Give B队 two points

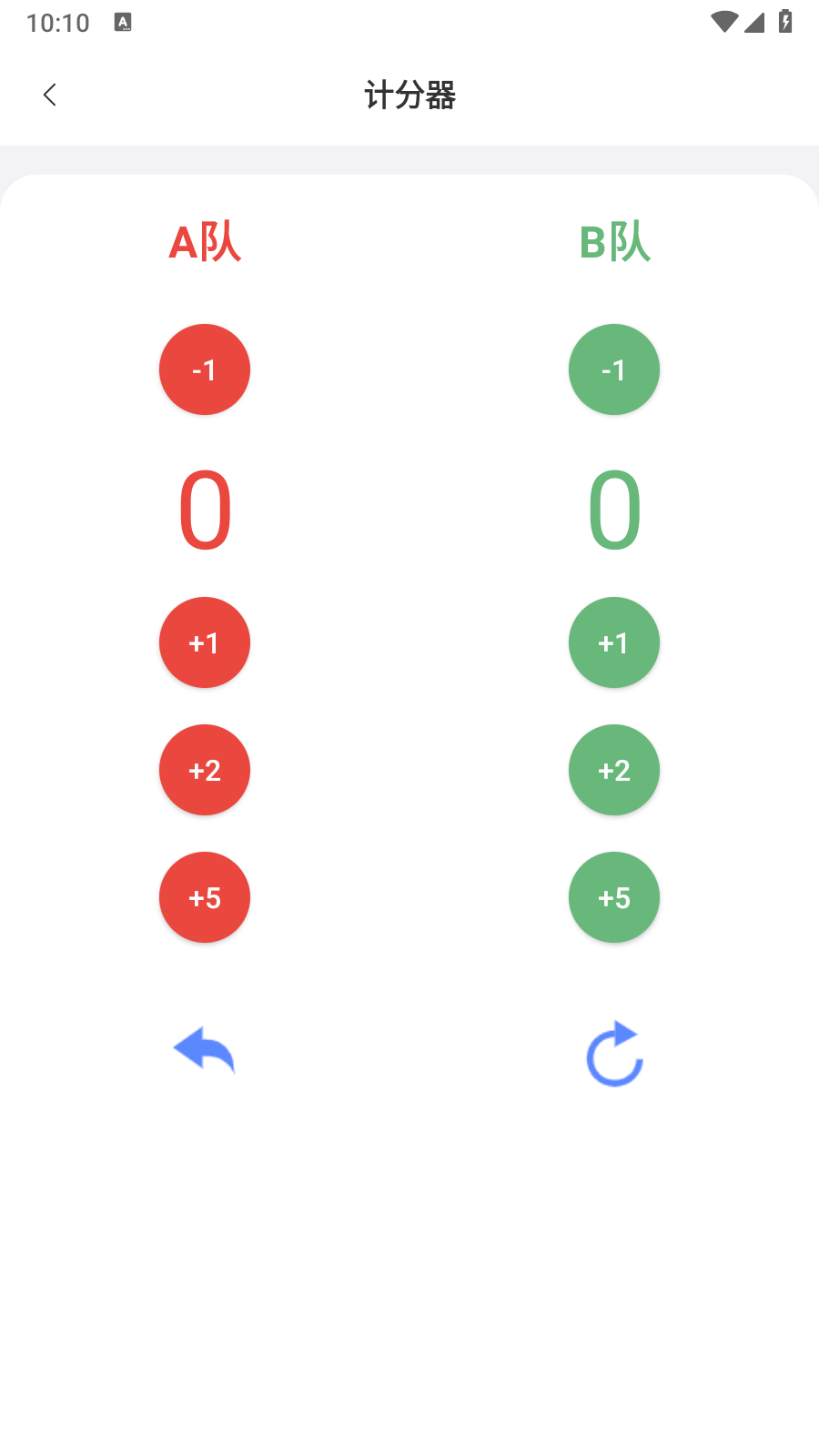tap(614, 770)
